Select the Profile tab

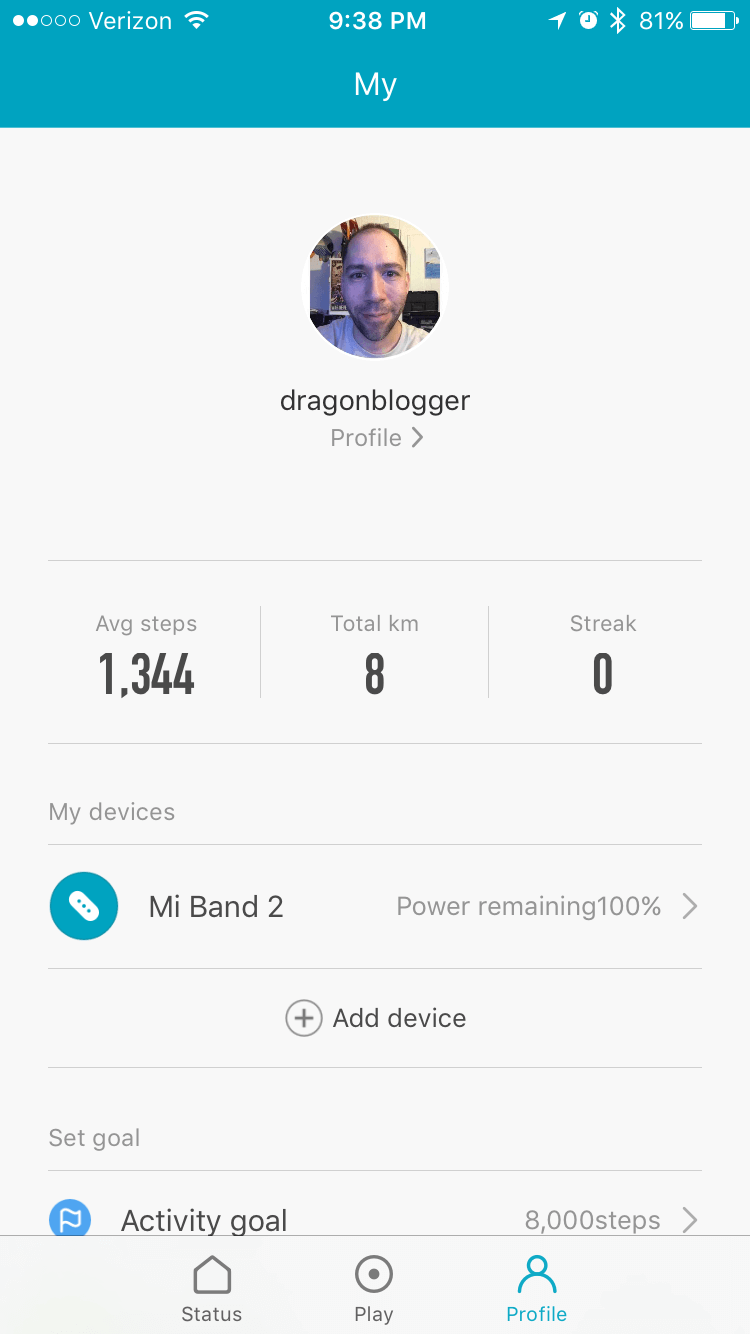pos(537,1289)
